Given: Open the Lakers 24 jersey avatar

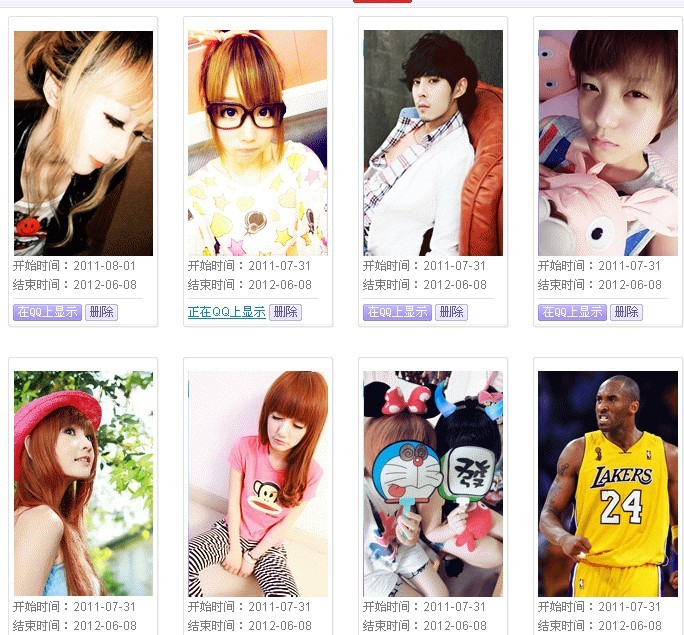Looking at the screenshot, I should pos(607,484).
